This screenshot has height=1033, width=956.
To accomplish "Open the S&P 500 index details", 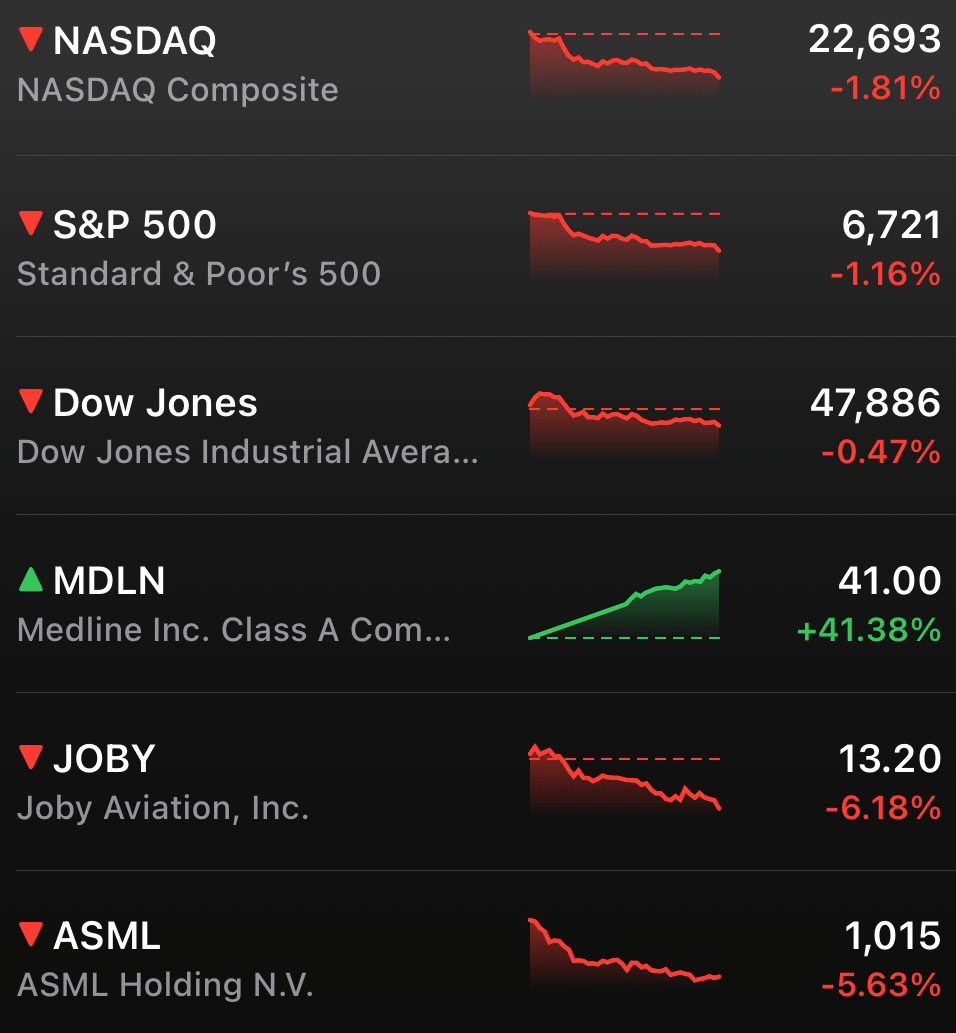I will pos(250,248).
